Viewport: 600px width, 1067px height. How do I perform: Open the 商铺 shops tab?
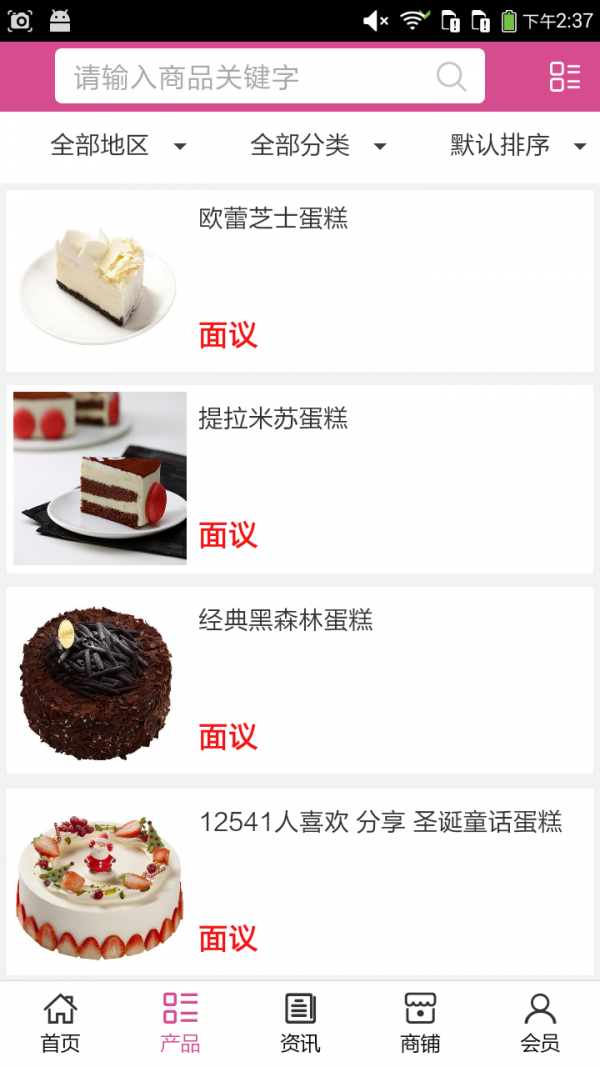click(x=420, y=1023)
